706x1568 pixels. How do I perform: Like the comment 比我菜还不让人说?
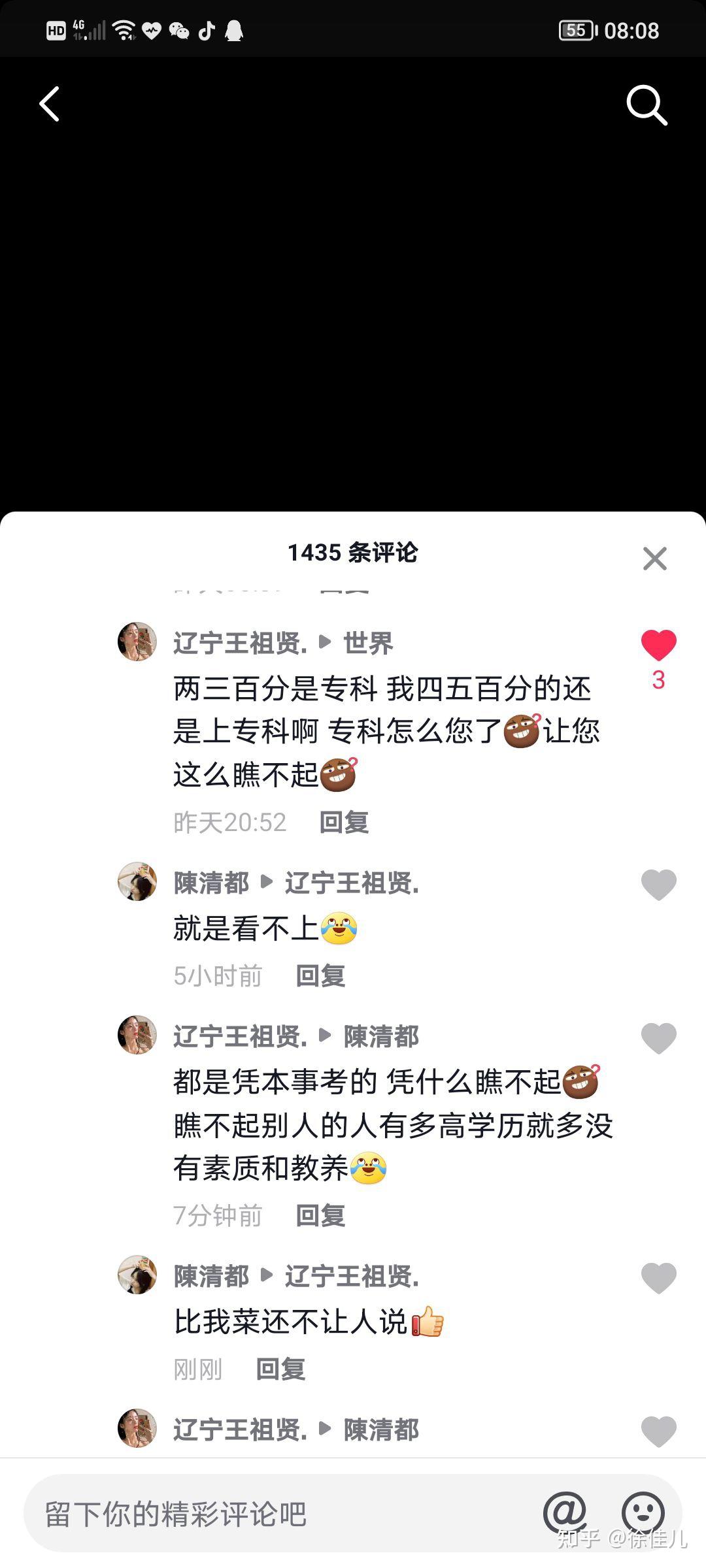(x=658, y=1278)
